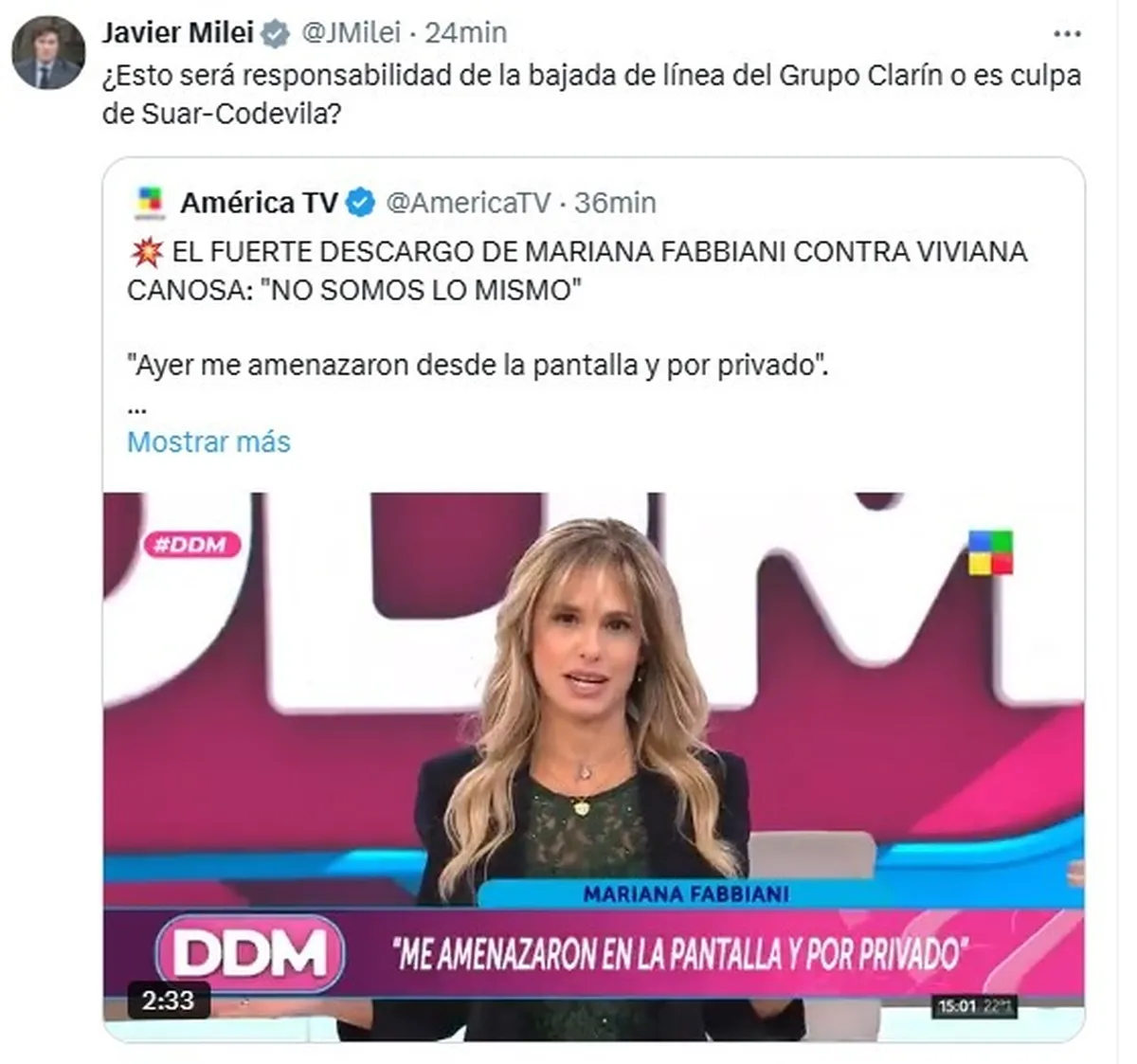Open Javier Milei's profile picture
This screenshot has width=1137, height=1064.
coord(47,53)
